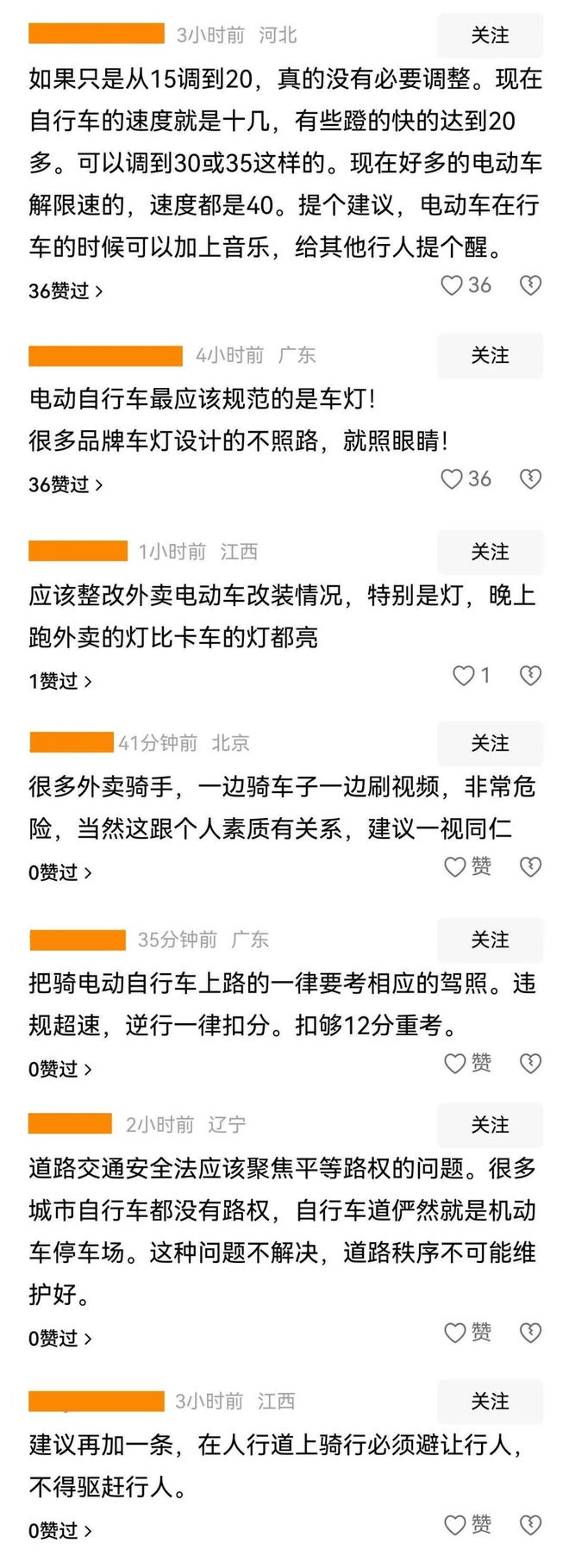Follow the Beijing commenter posted 41 minutes ago

[490, 743]
